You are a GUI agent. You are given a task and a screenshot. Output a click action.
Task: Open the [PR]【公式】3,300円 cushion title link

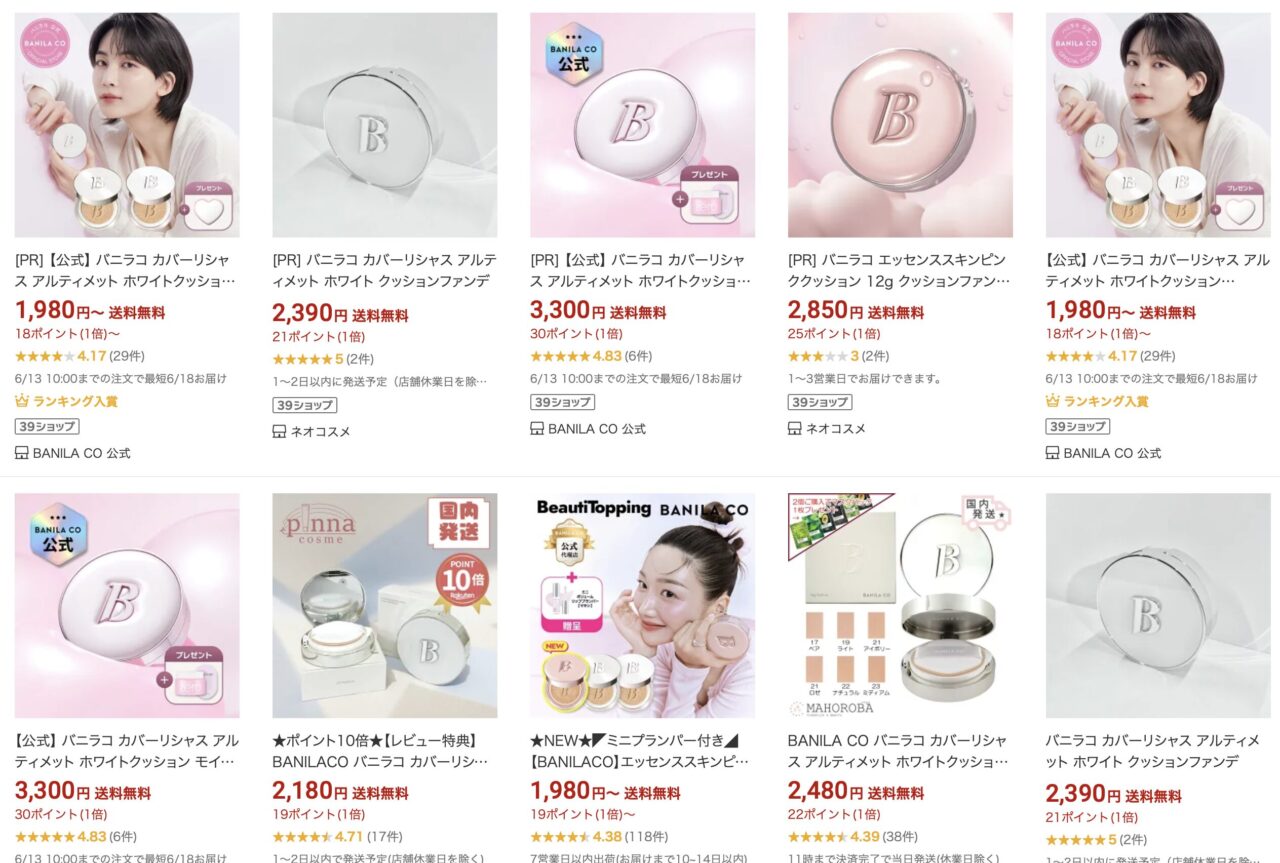tap(642, 270)
